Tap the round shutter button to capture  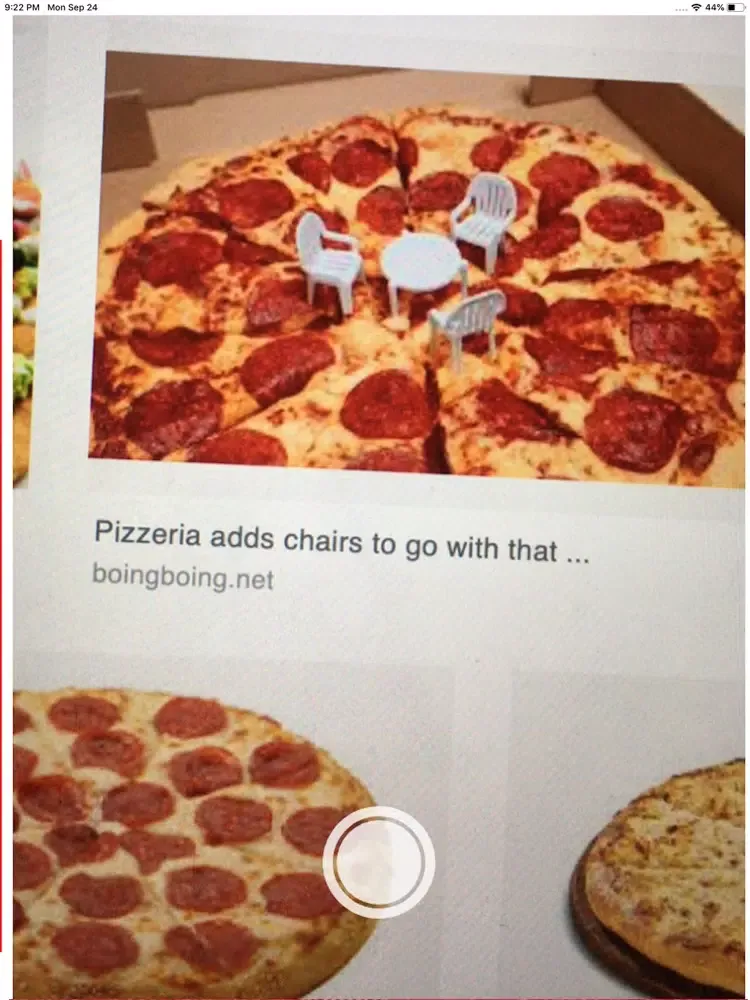(x=379, y=862)
